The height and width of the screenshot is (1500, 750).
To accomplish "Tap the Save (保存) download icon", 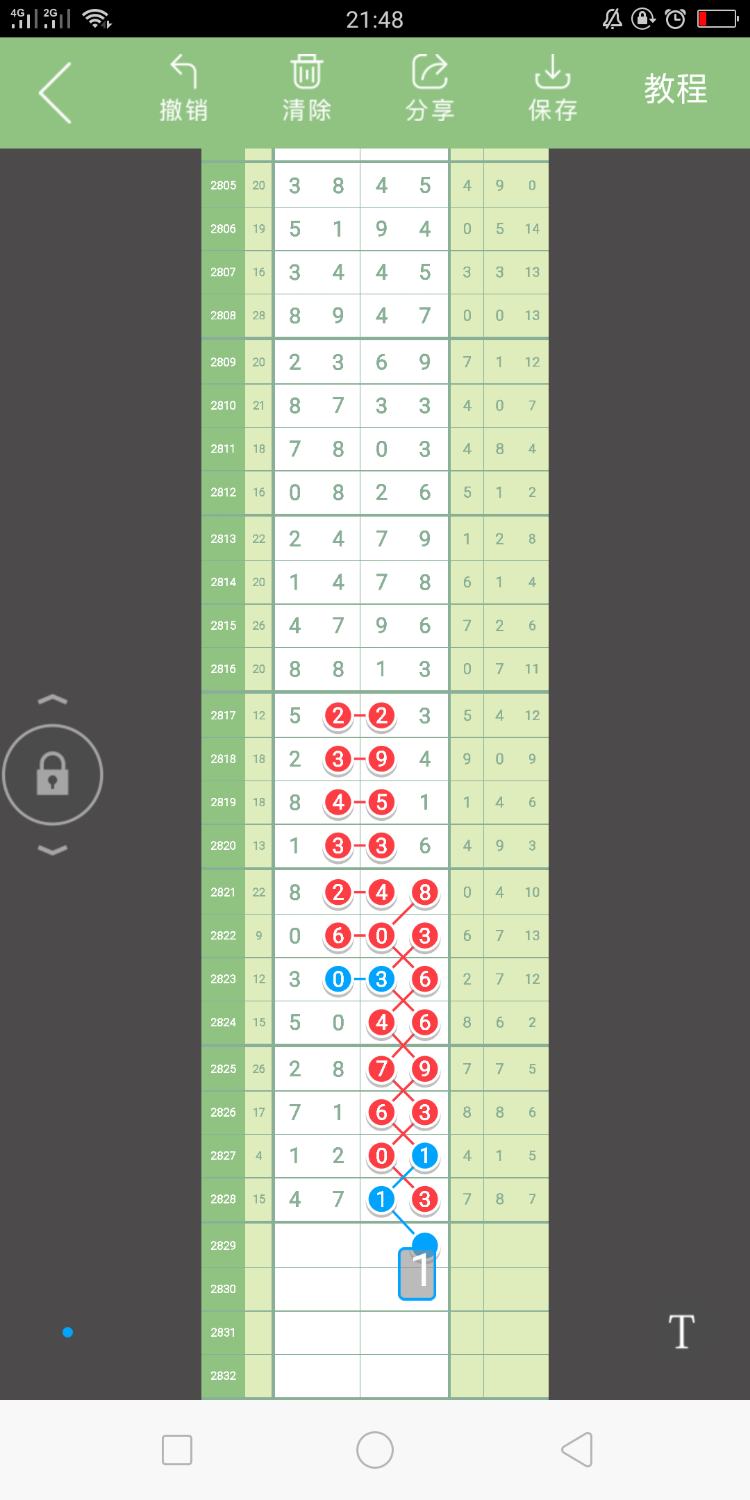I will 553,72.
